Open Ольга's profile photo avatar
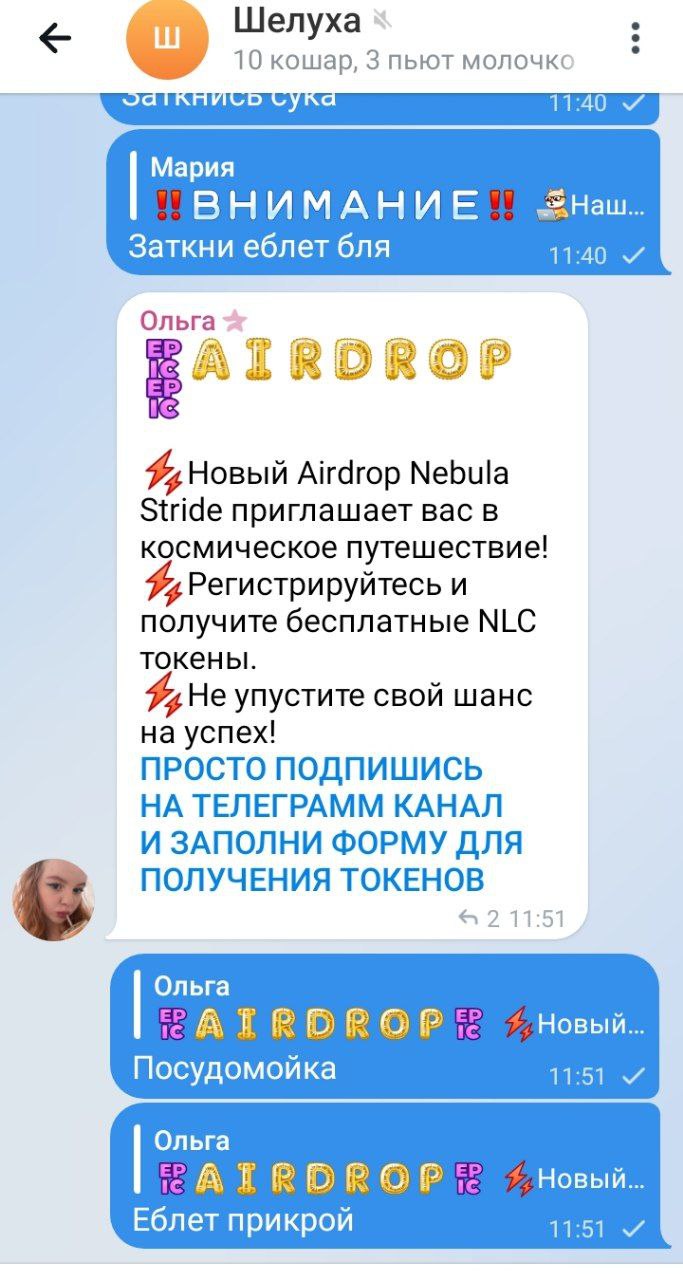Viewport: 683px width, 1280px height. coord(53,899)
